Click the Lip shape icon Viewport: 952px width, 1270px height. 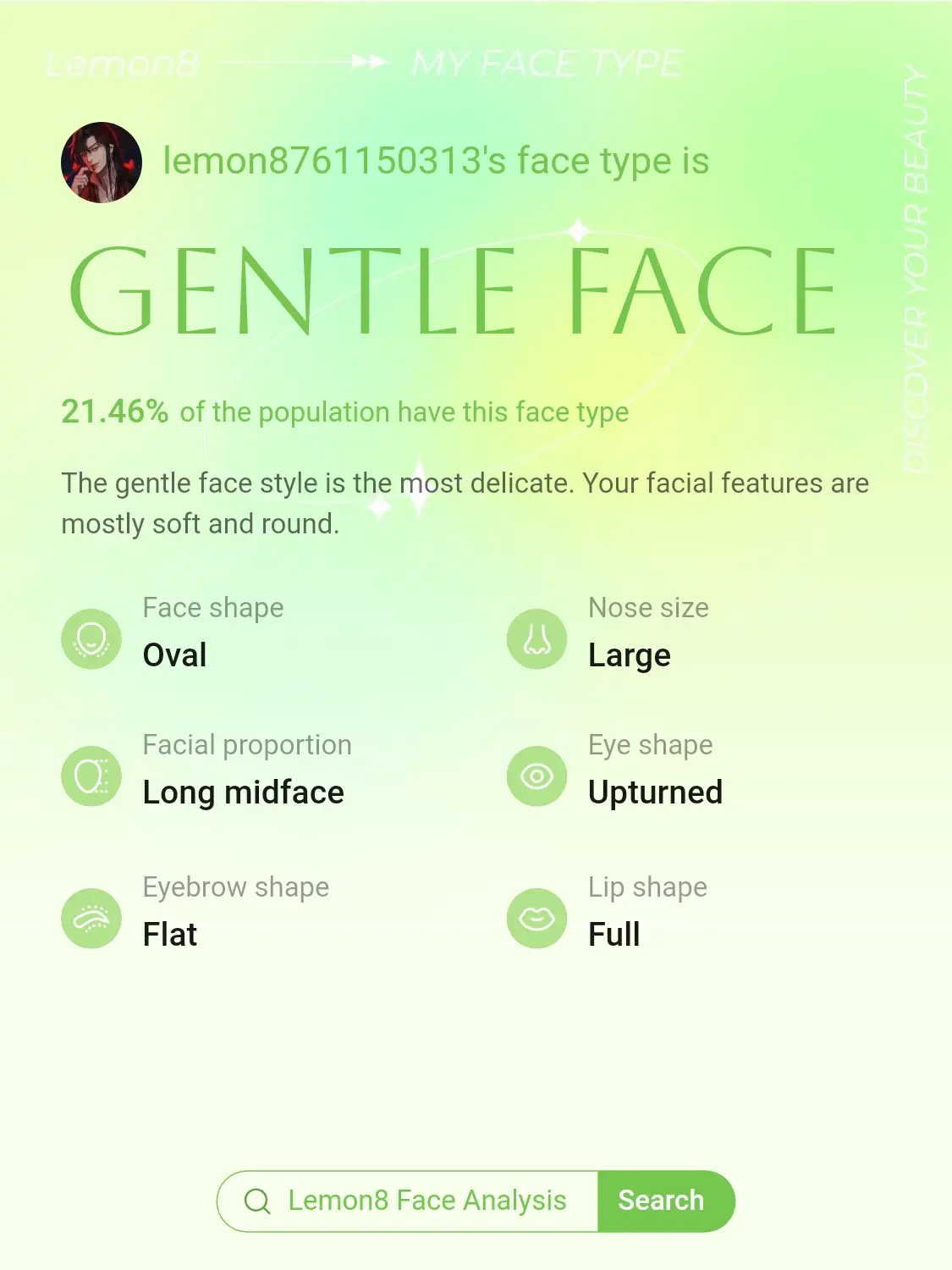537,918
